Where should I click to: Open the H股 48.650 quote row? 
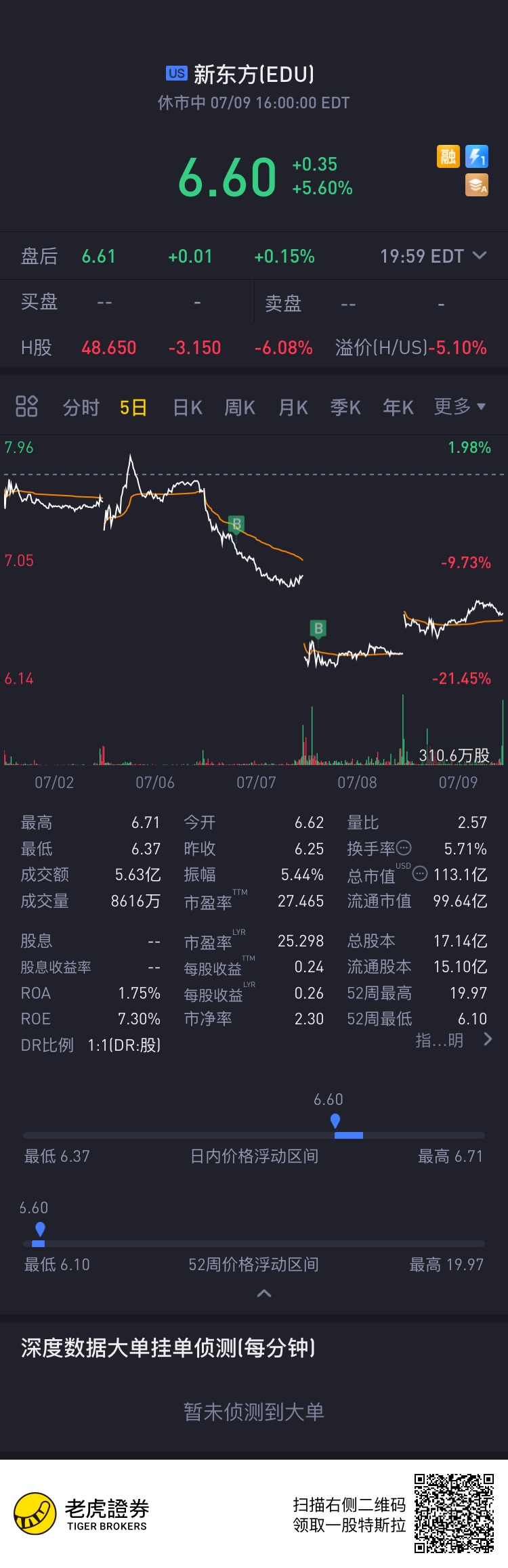[x=253, y=347]
